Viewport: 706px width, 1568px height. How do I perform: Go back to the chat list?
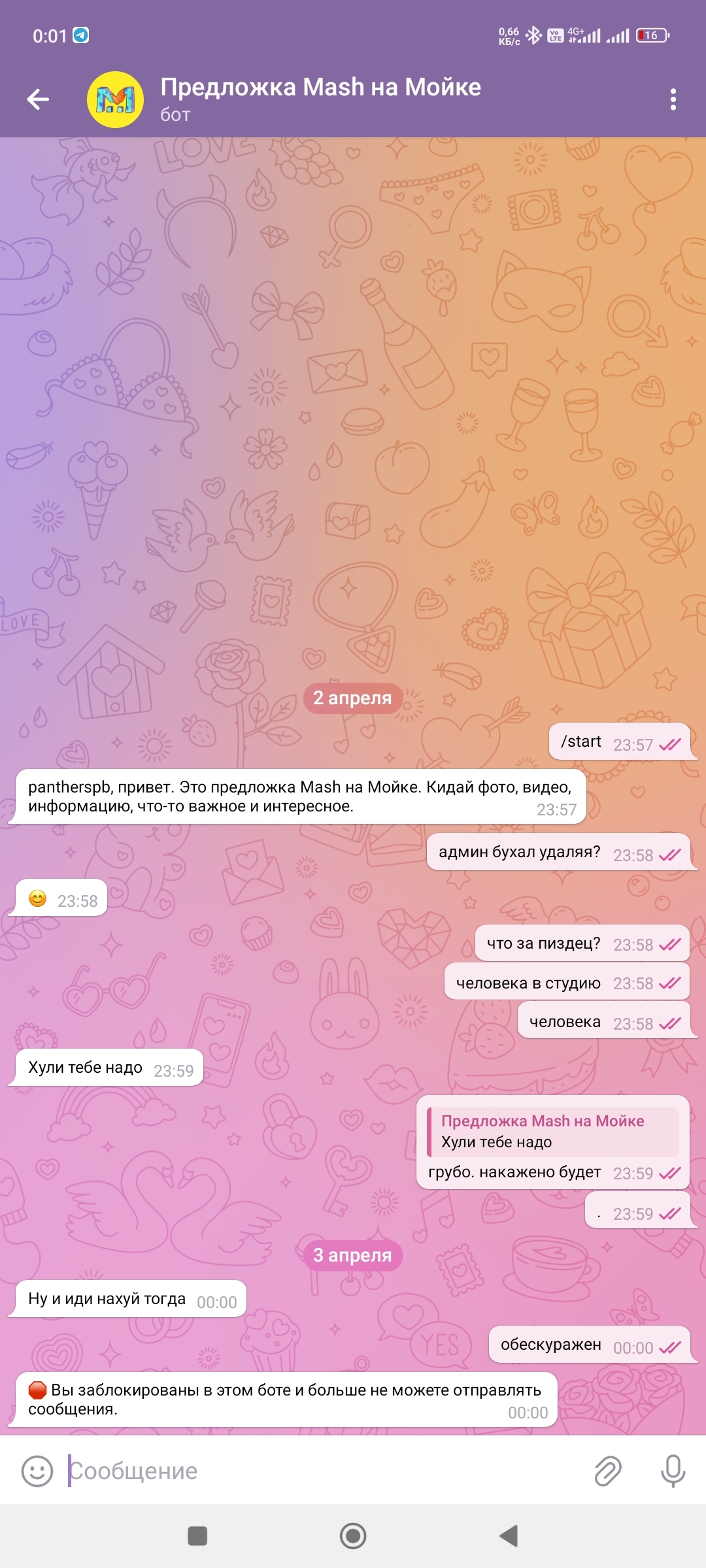click(38, 99)
